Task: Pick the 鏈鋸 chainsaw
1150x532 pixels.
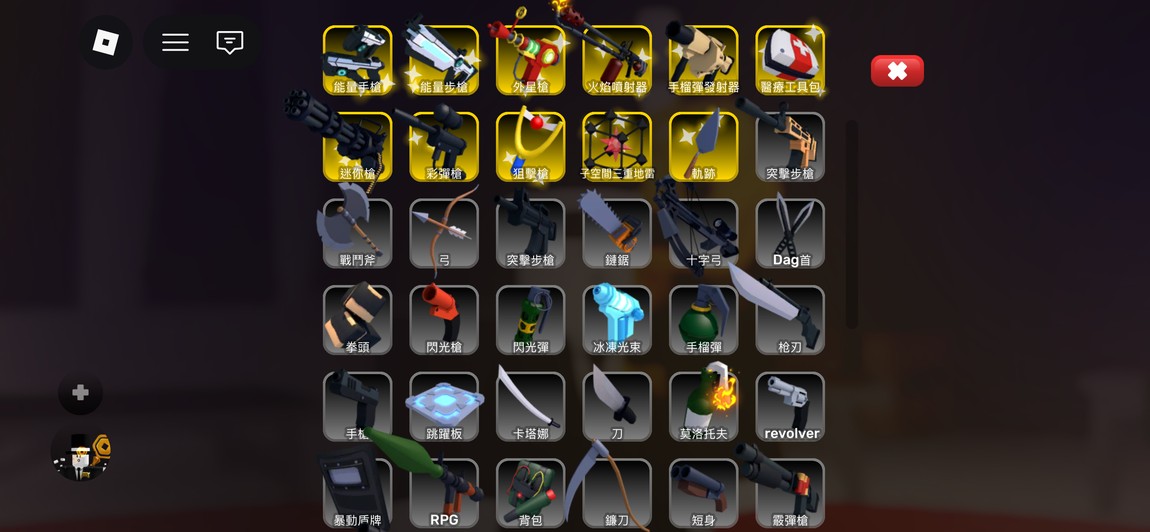Action: (617, 234)
